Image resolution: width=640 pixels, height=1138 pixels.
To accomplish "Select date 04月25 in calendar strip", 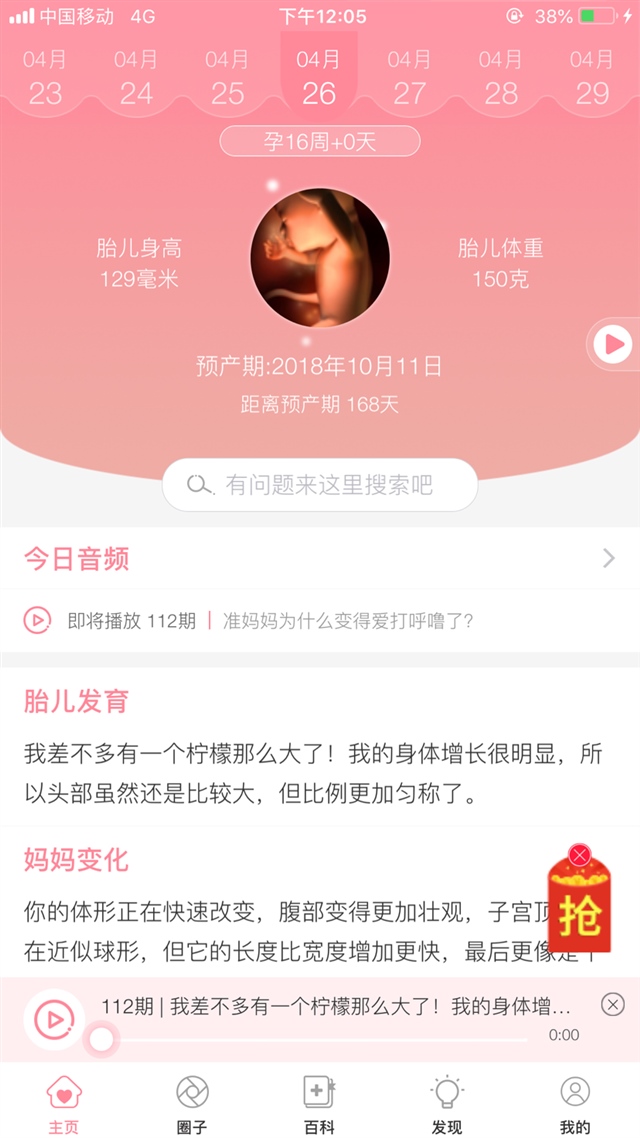I will click(227, 78).
